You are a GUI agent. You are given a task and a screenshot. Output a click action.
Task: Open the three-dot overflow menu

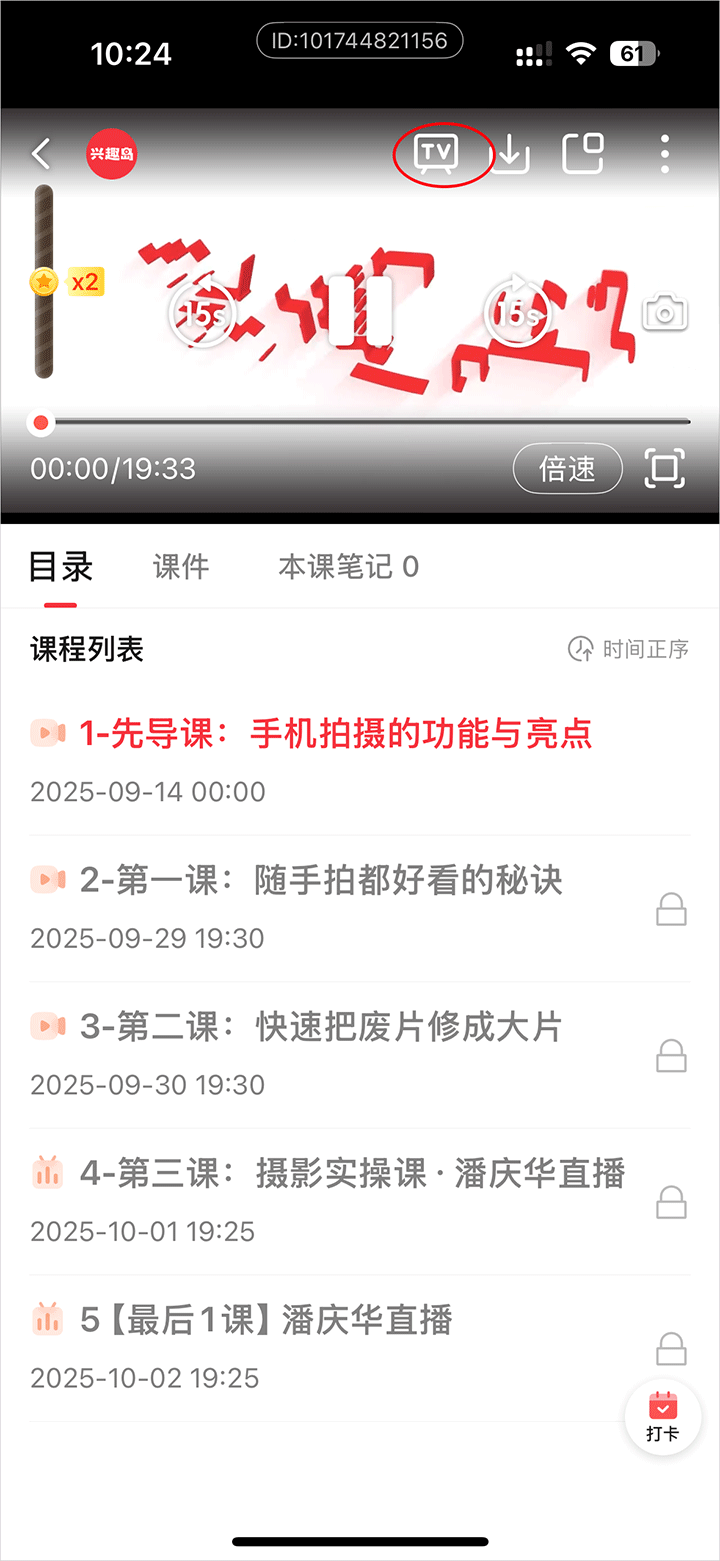(665, 154)
